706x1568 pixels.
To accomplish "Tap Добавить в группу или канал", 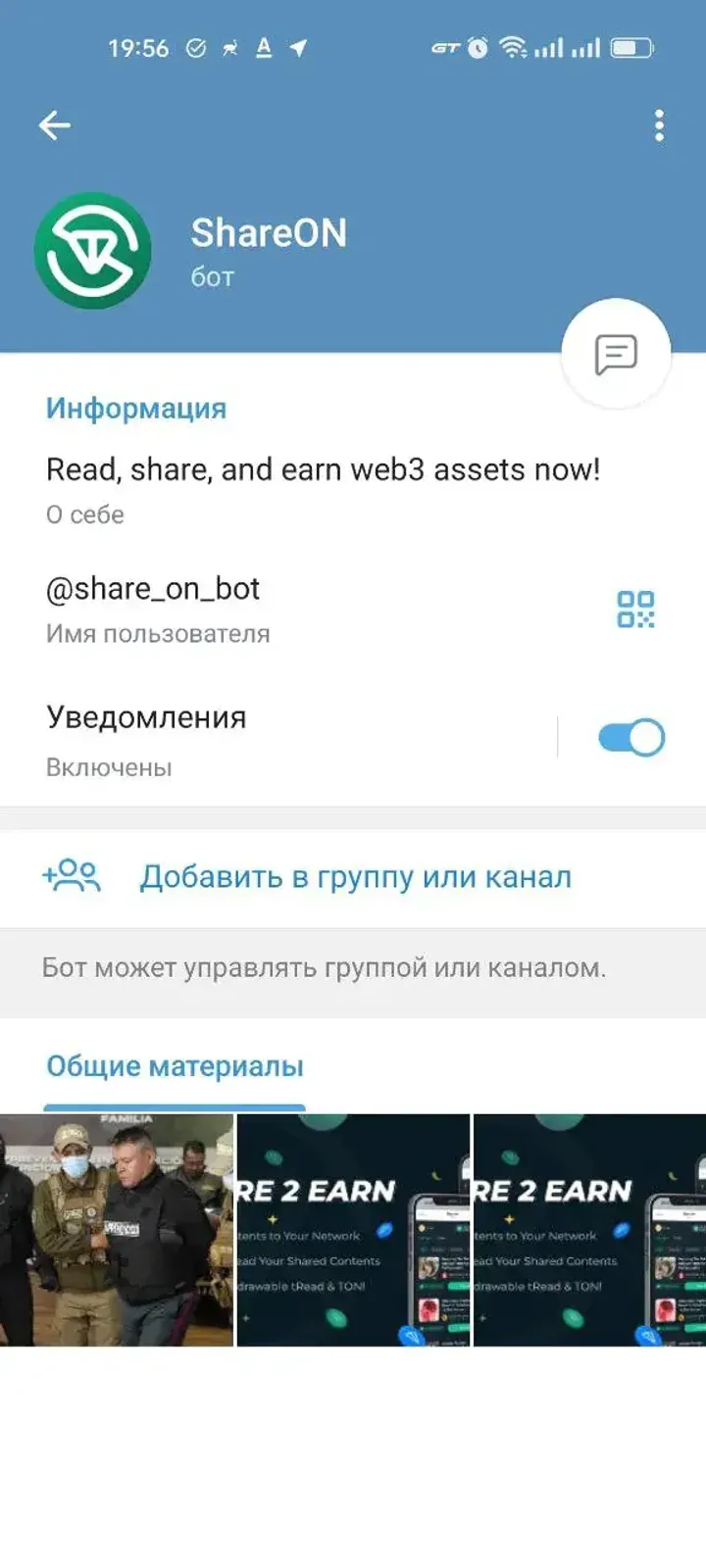I will point(356,875).
